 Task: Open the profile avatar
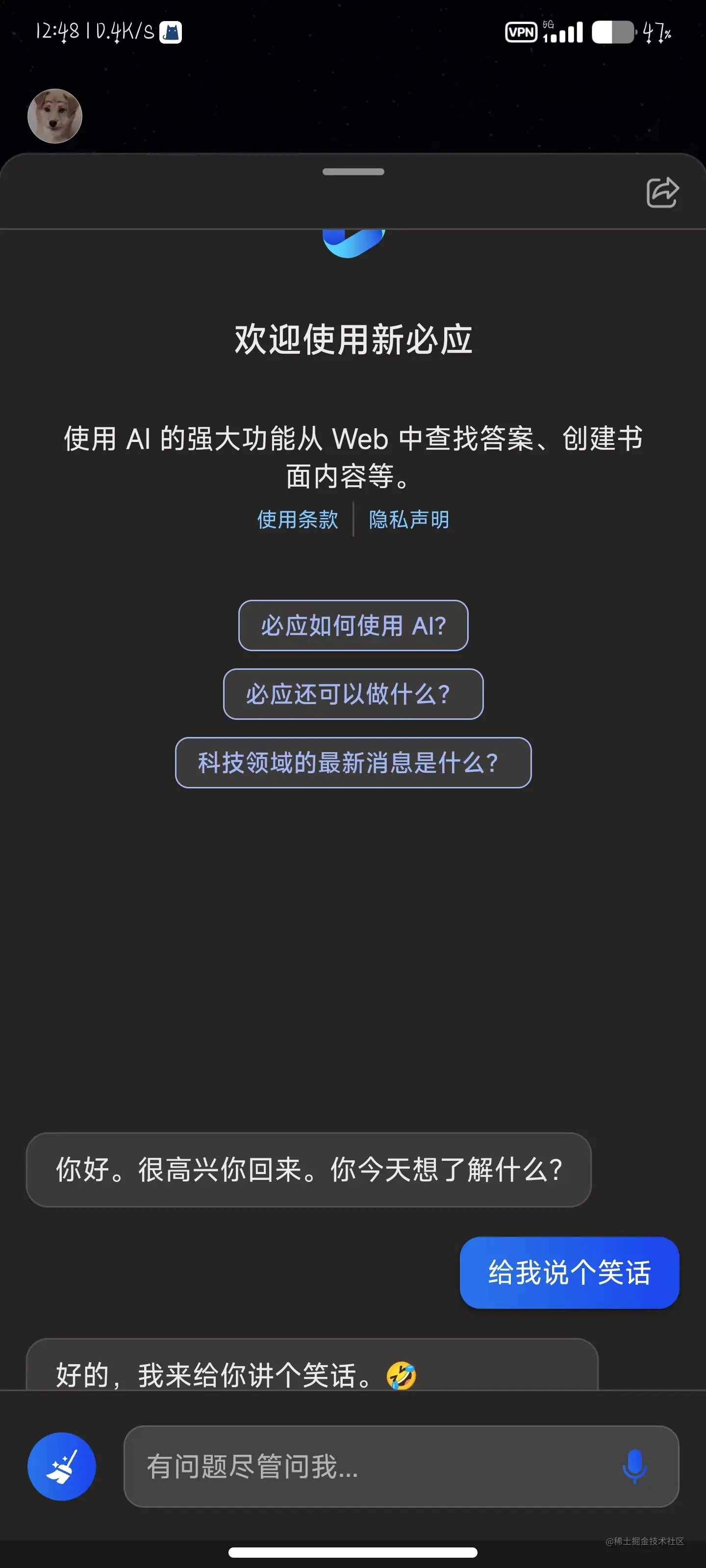[x=55, y=116]
